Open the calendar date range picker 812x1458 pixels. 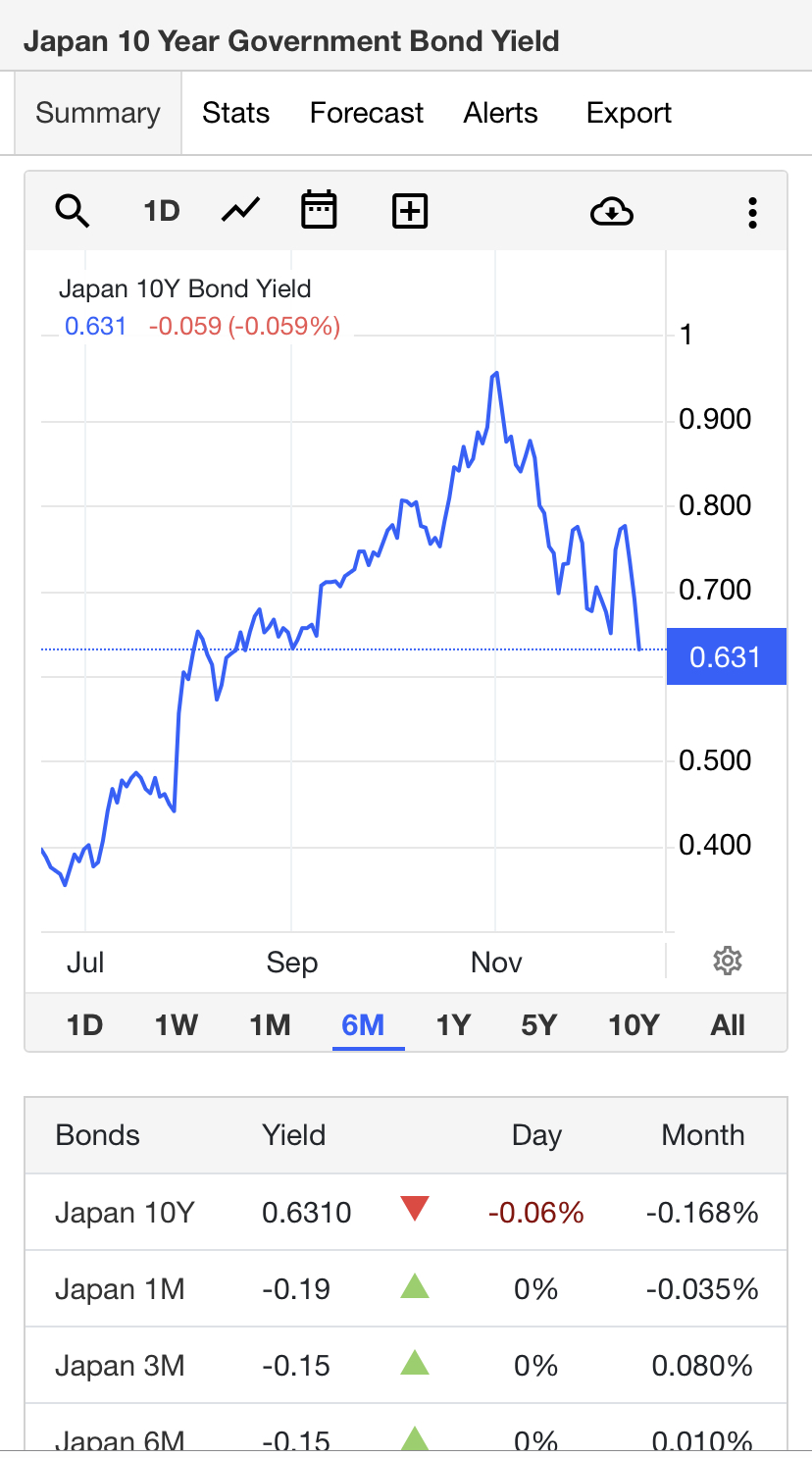319,210
